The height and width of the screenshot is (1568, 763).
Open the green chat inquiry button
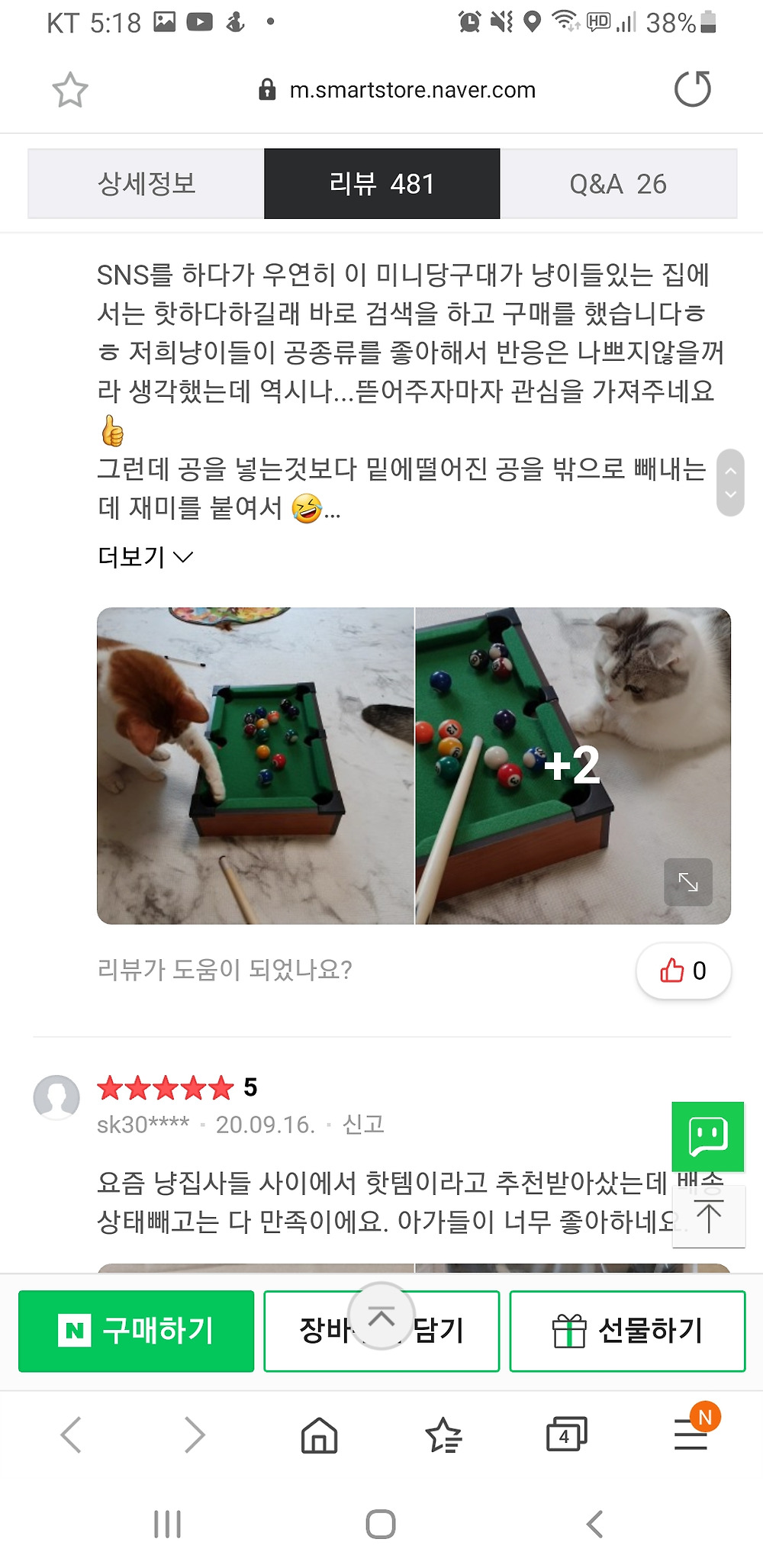(707, 1136)
